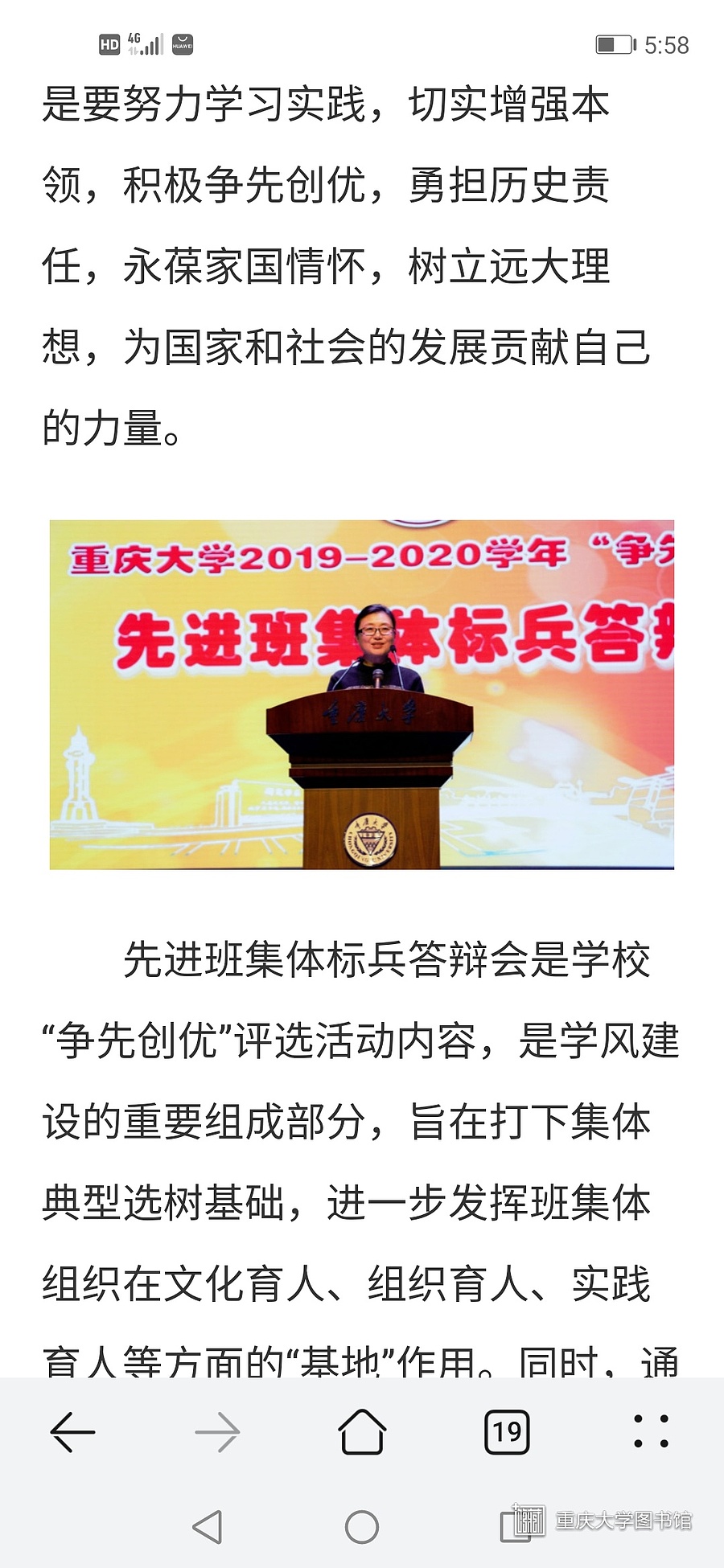Go forward to the next page

tap(217, 1432)
